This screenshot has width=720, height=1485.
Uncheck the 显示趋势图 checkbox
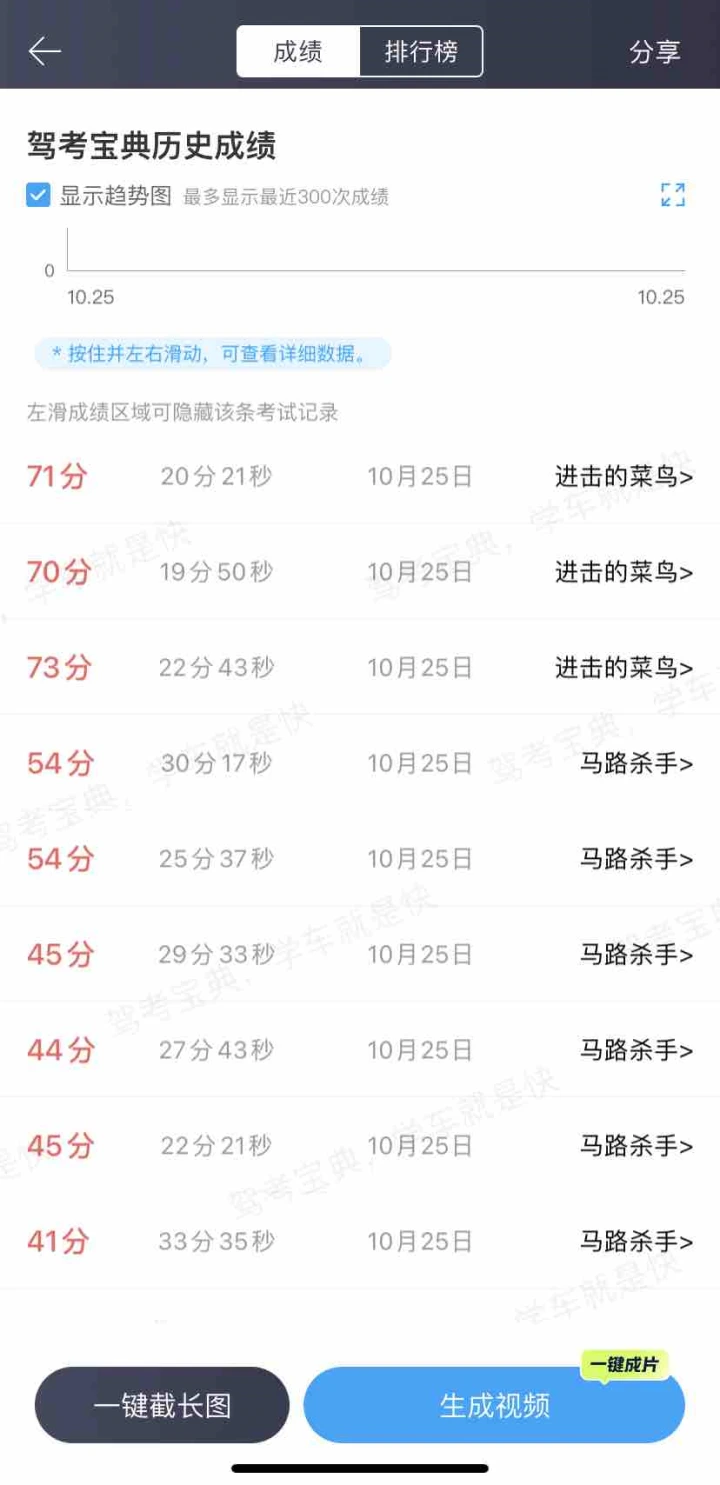[x=38, y=195]
